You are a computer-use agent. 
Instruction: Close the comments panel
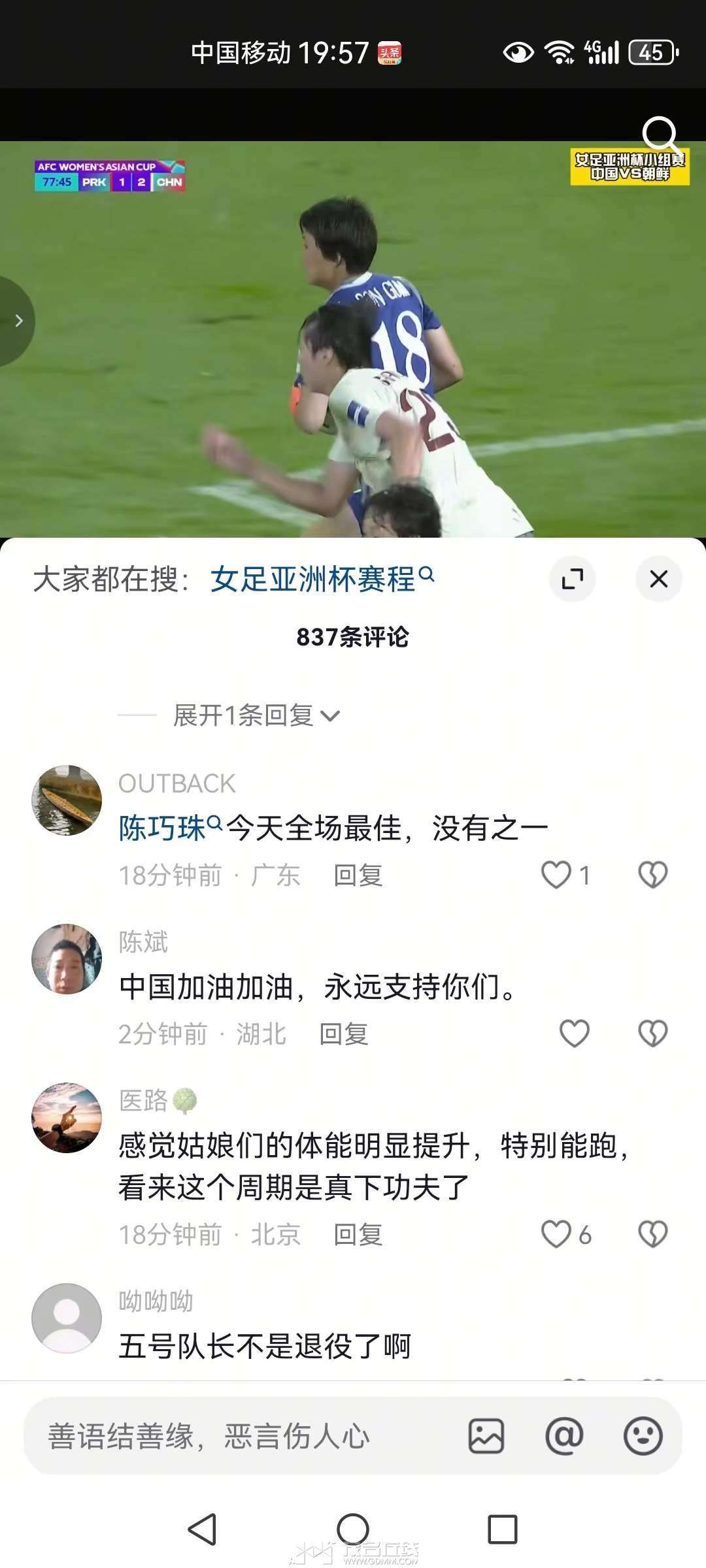point(658,579)
